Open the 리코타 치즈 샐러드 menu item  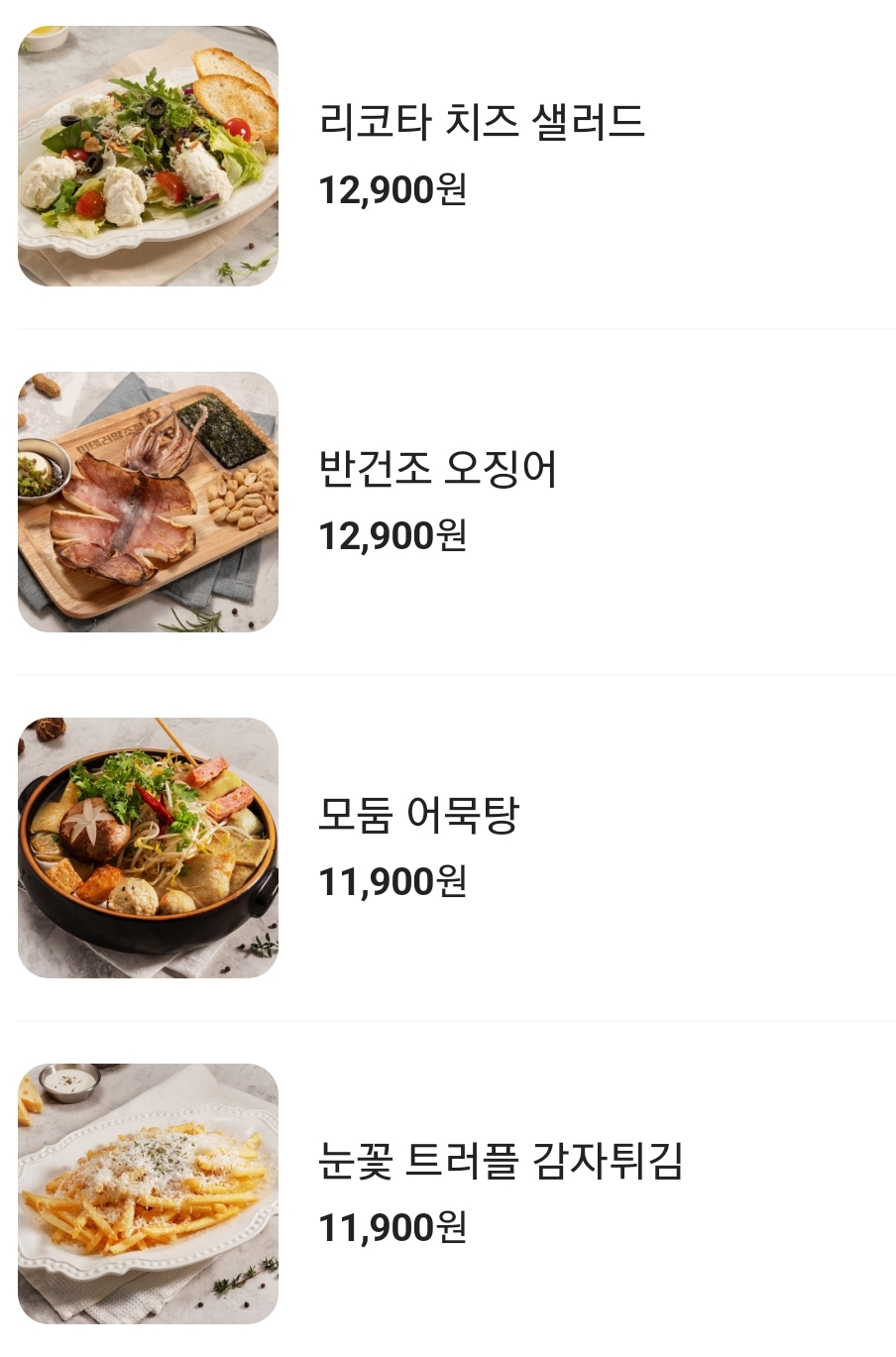(x=482, y=123)
